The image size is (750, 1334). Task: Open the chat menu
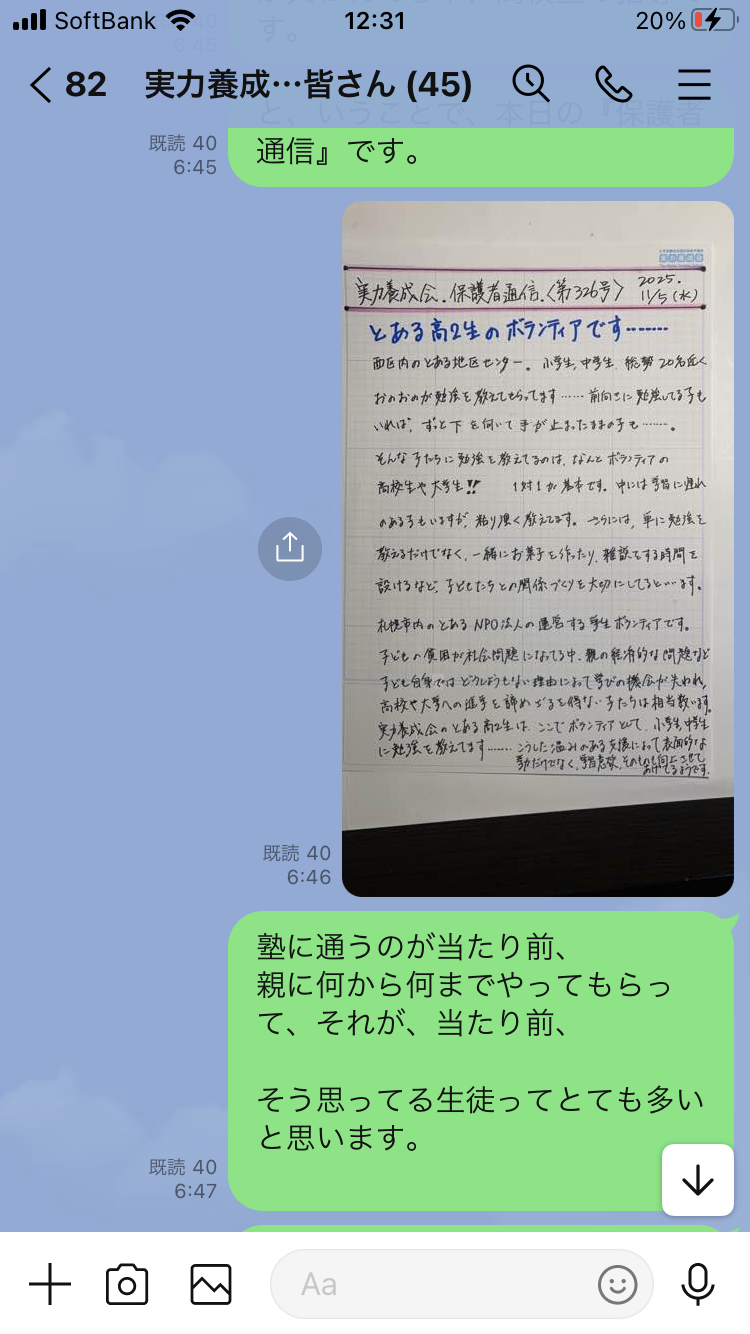pyautogui.click(x=694, y=85)
